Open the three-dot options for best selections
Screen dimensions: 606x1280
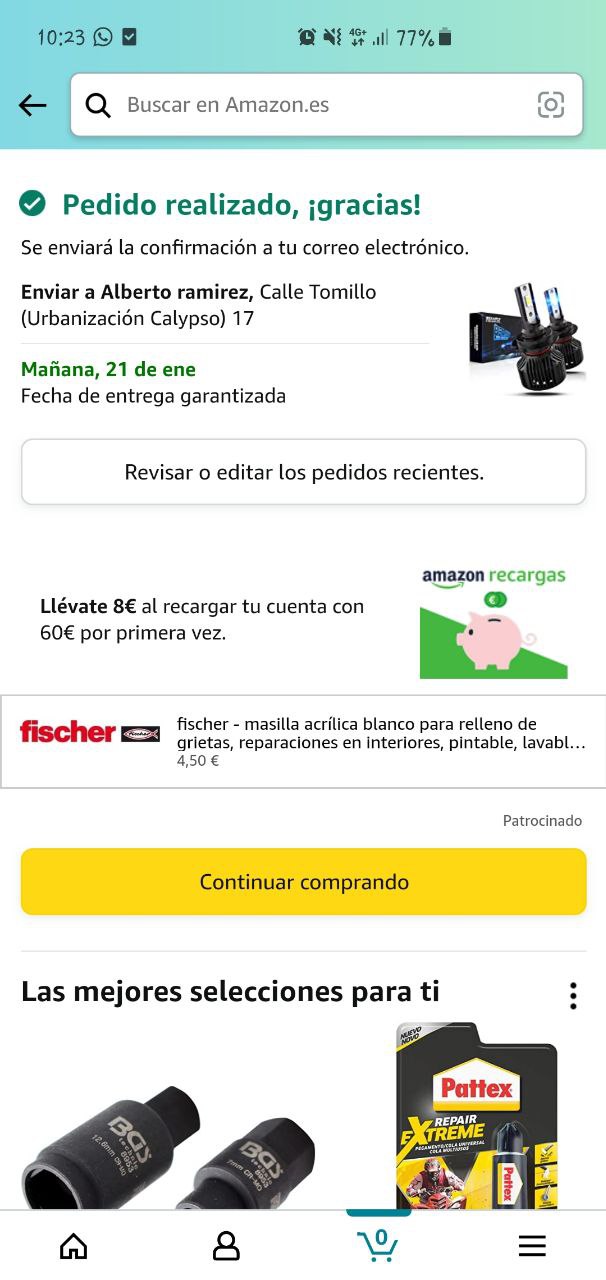573,995
